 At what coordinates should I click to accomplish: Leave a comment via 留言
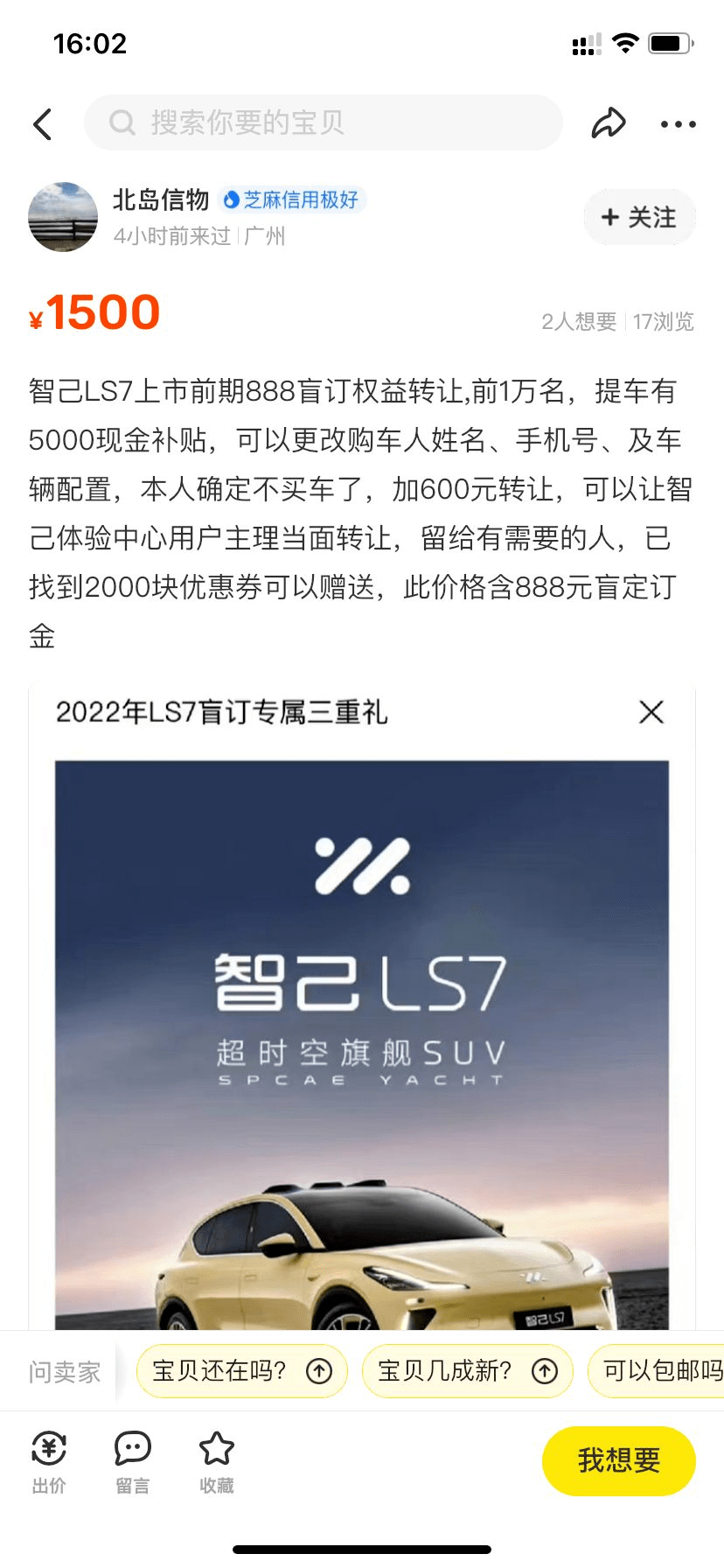pyautogui.click(x=133, y=1461)
